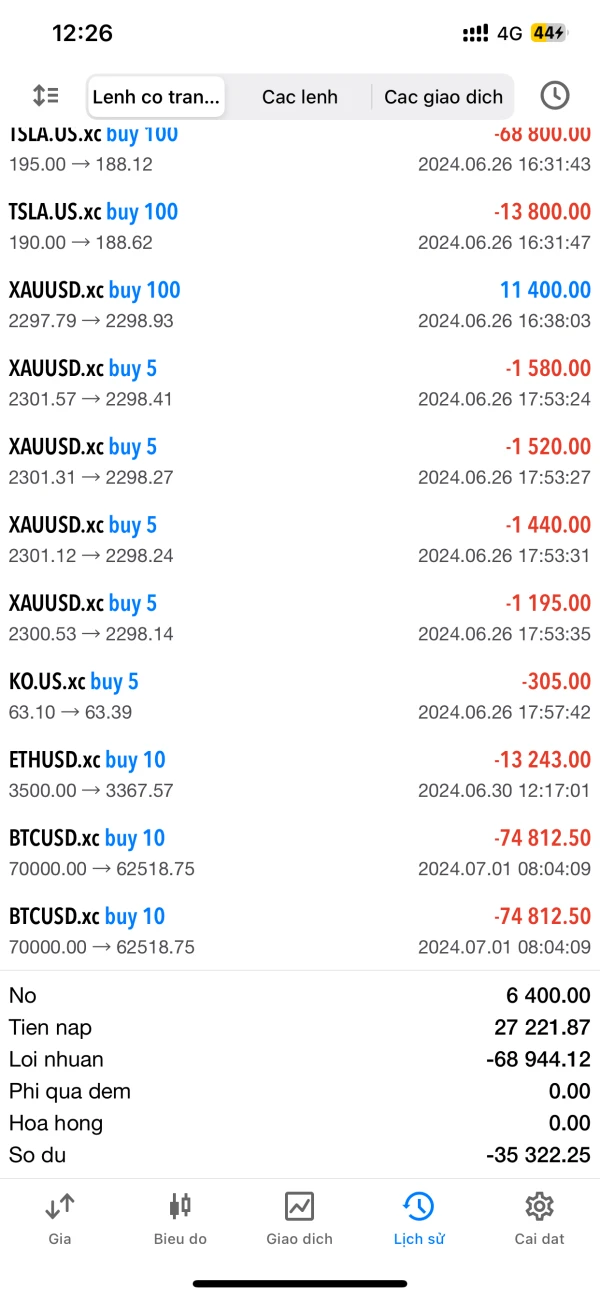Switch to Cac lenh segment
The width and height of the screenshot is (600, 1299).
click(300, 97)
